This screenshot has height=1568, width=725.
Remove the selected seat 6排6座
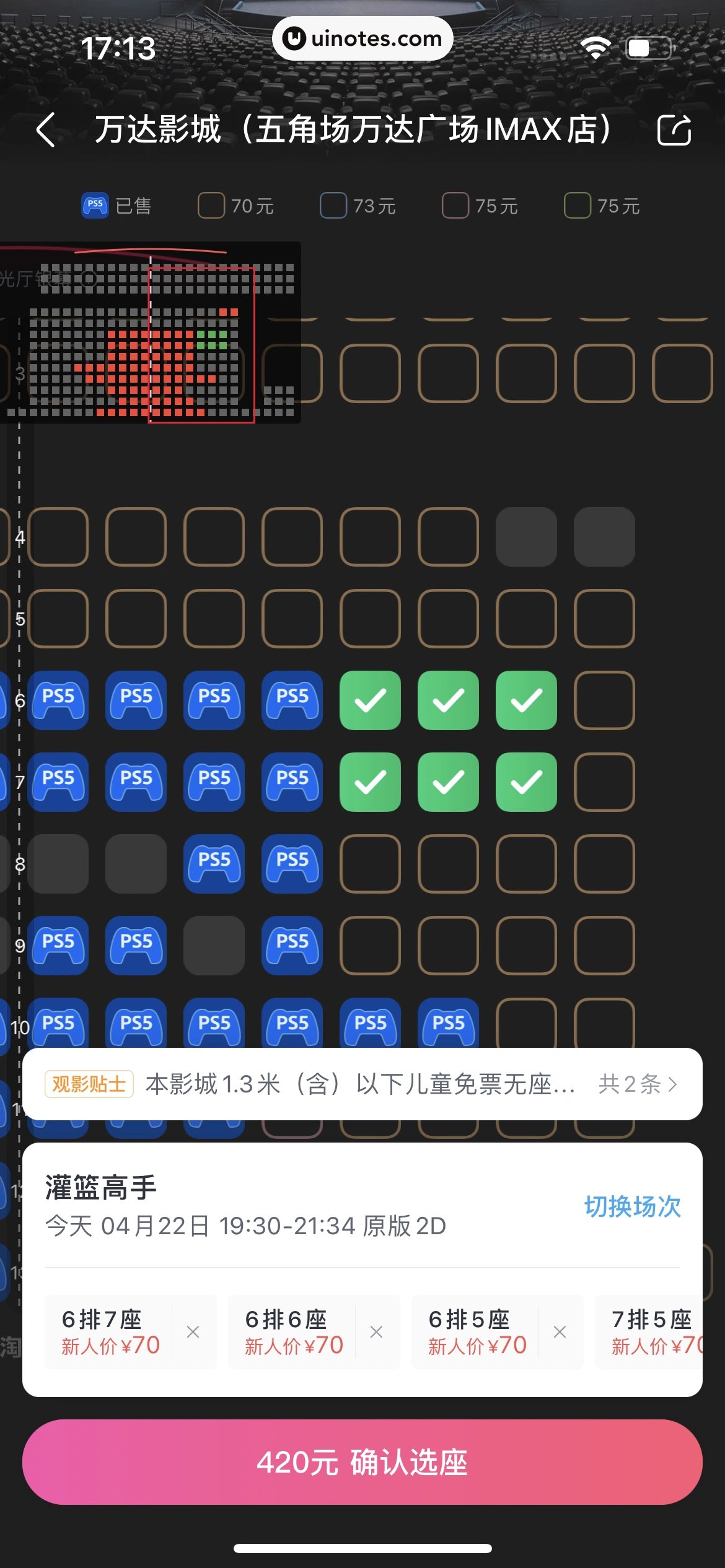[376, 1332]
